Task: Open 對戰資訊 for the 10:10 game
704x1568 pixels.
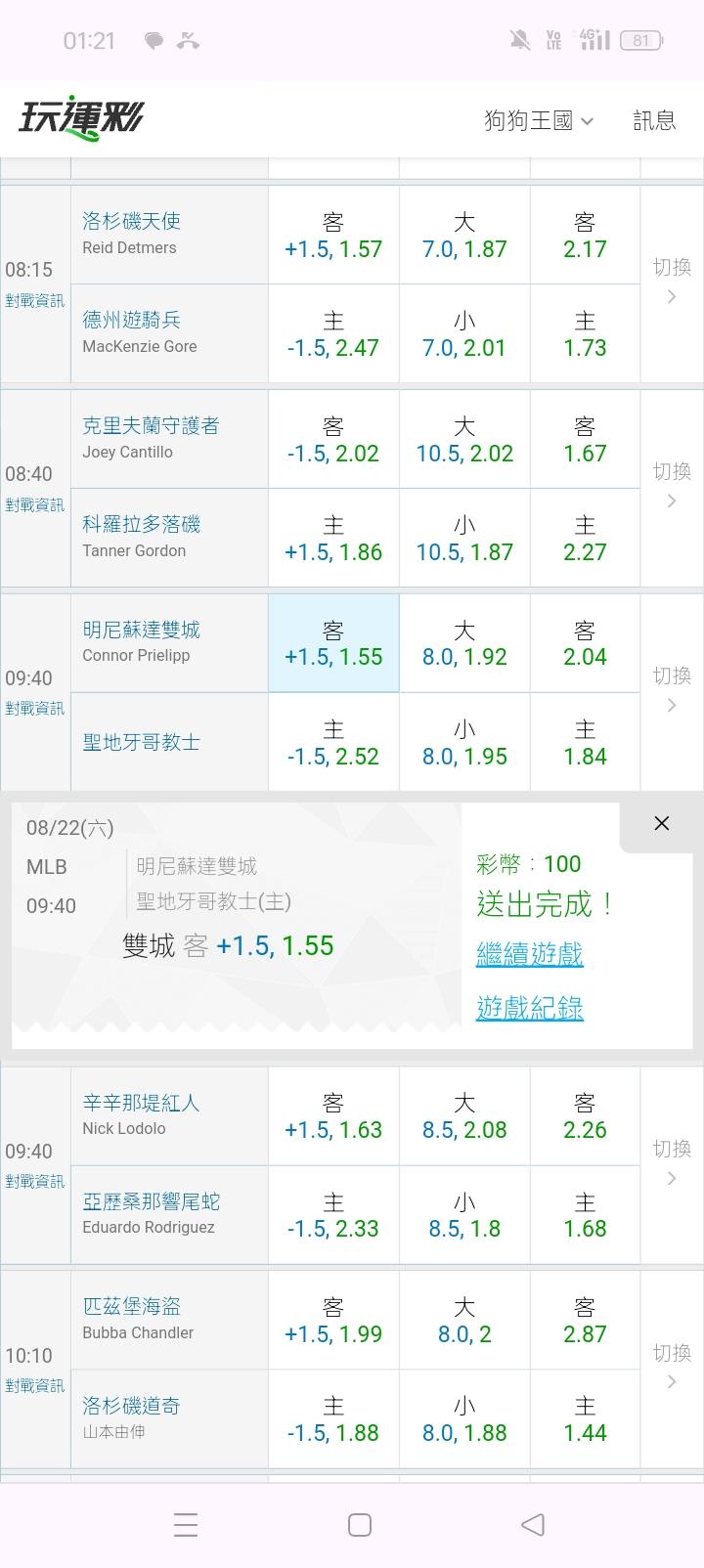Action: point(35,1386)
